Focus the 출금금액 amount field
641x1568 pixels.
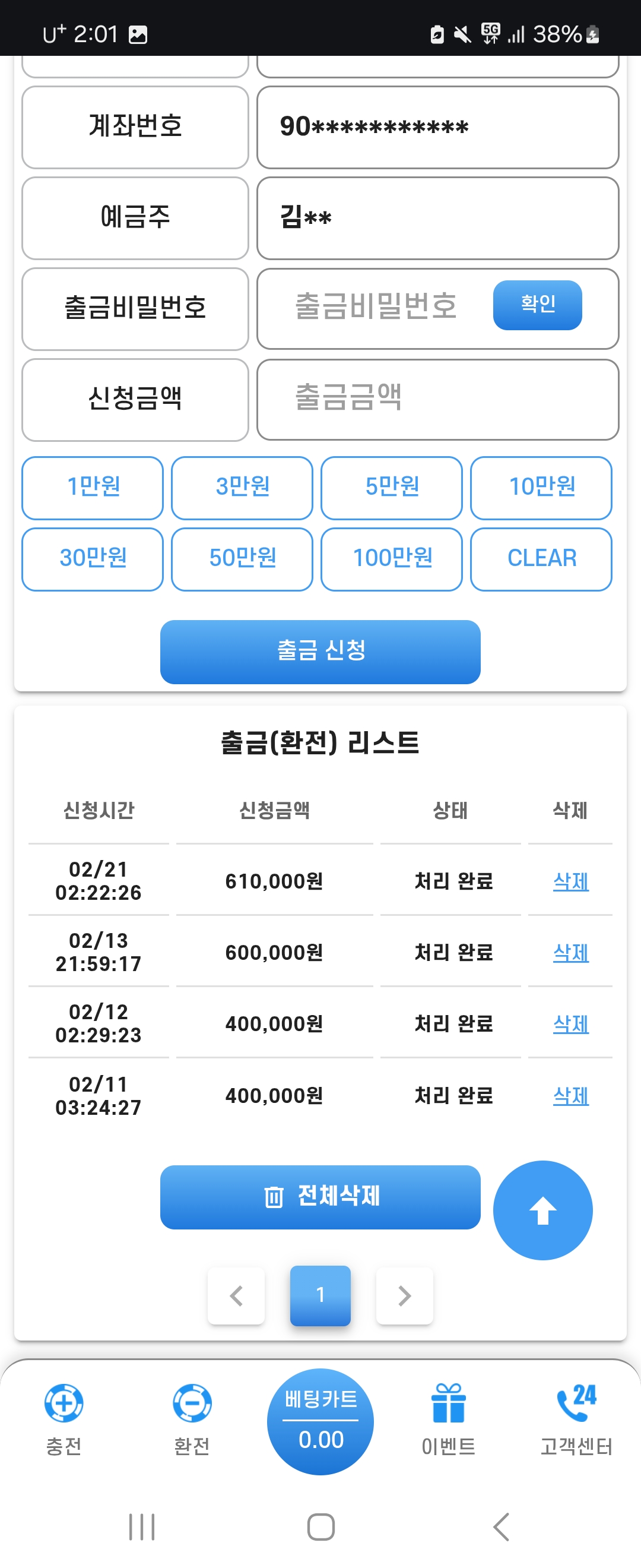(437, 399)
